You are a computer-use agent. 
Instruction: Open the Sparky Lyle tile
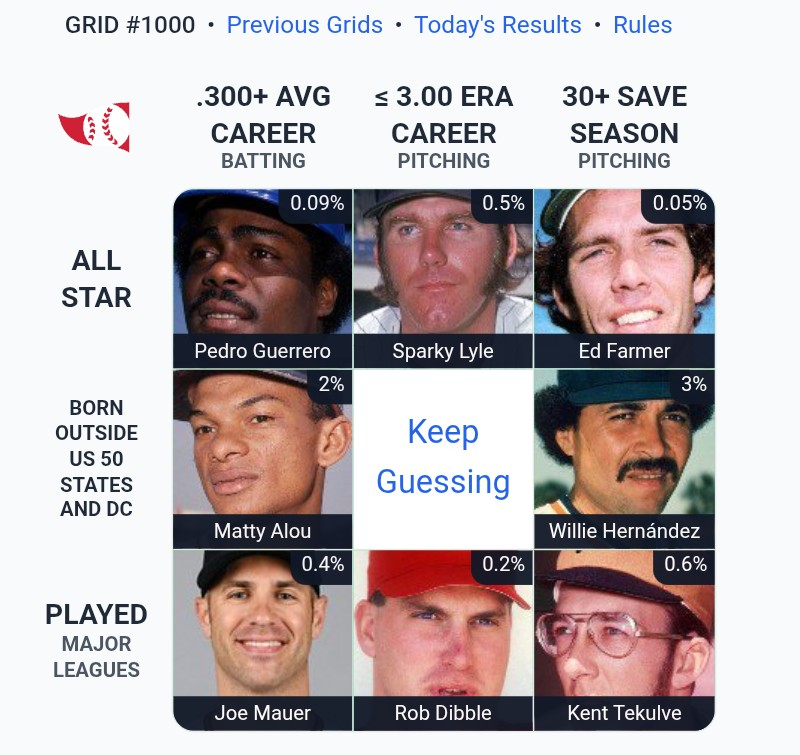[443, 277]
